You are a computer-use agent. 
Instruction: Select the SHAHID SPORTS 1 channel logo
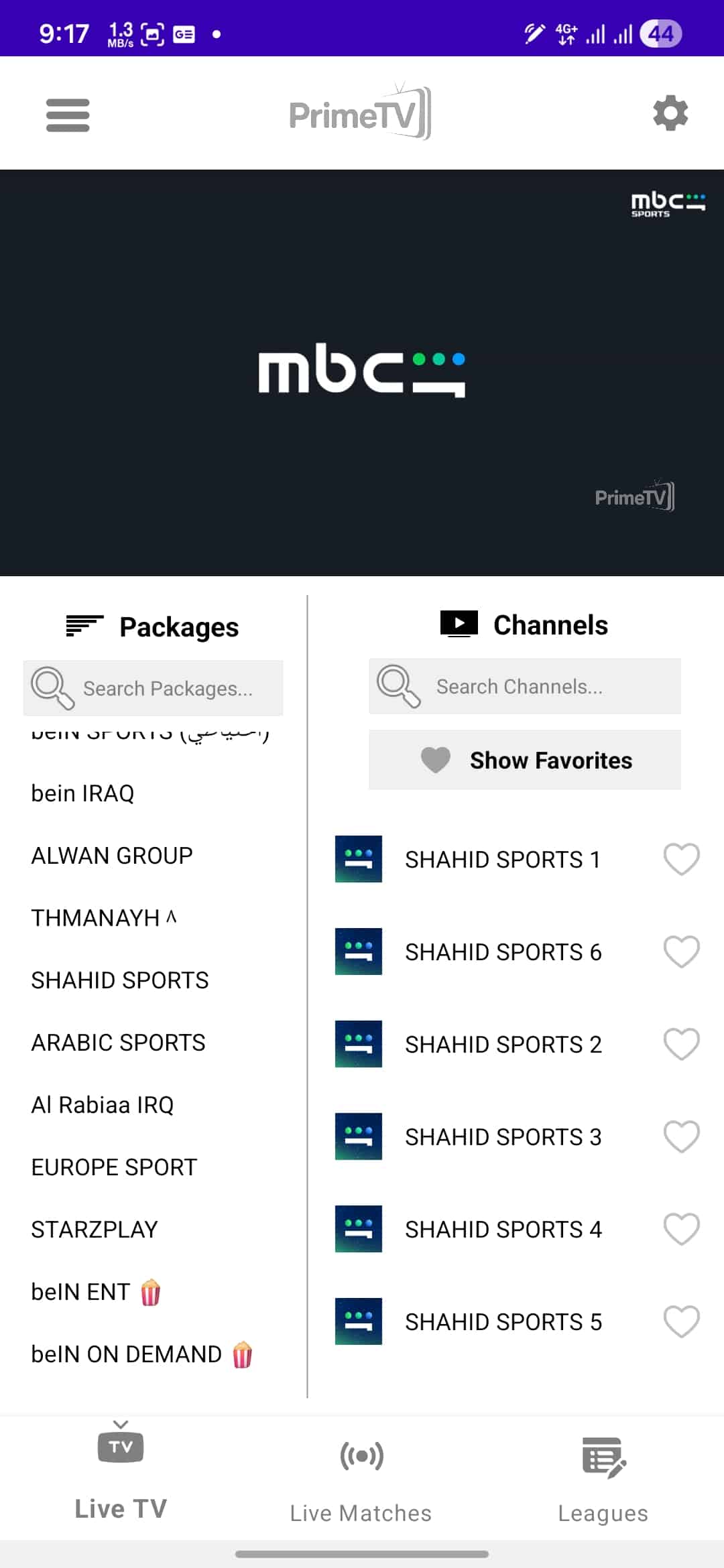358,860
